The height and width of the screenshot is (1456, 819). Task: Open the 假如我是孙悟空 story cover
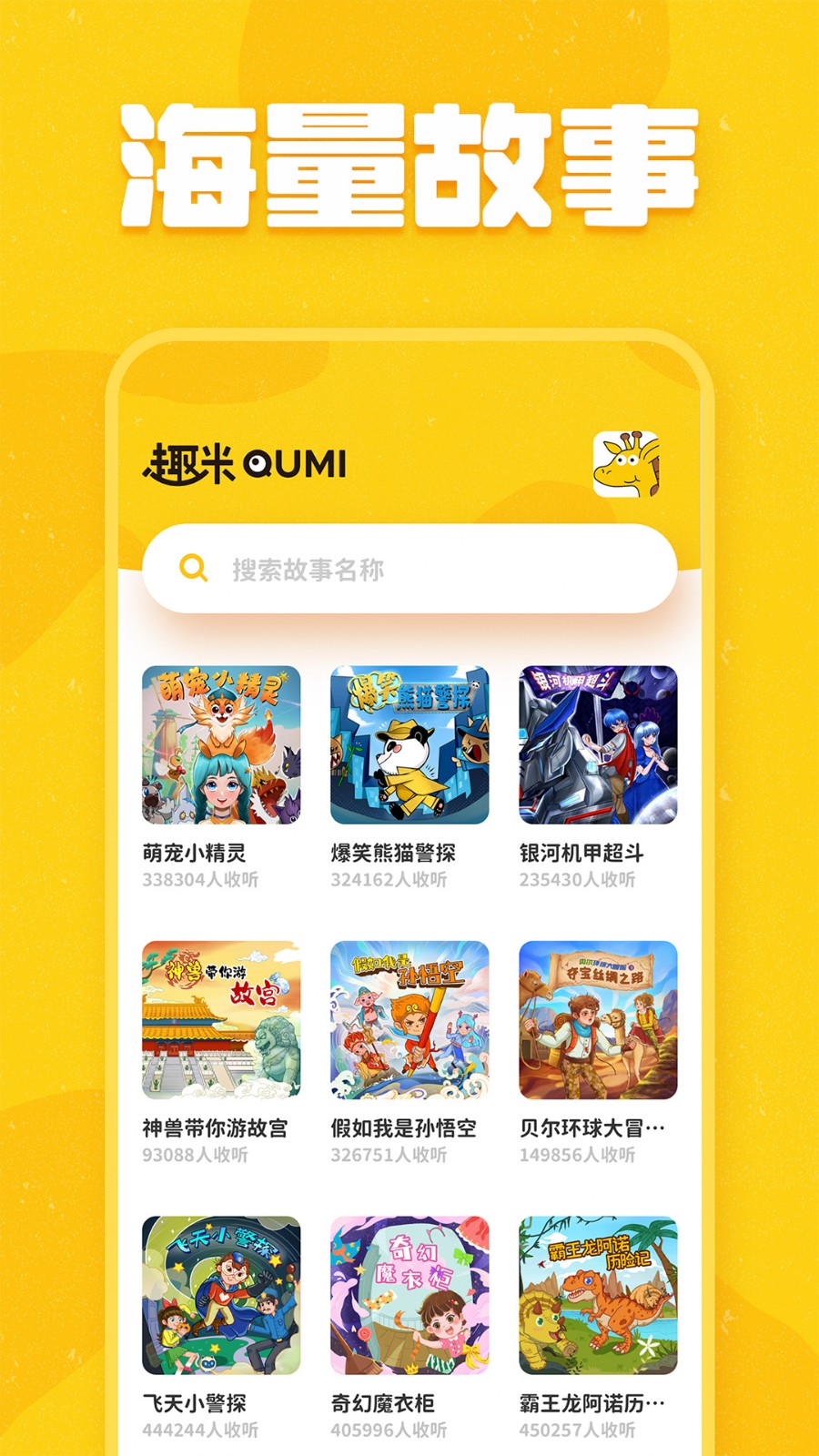409,1021
